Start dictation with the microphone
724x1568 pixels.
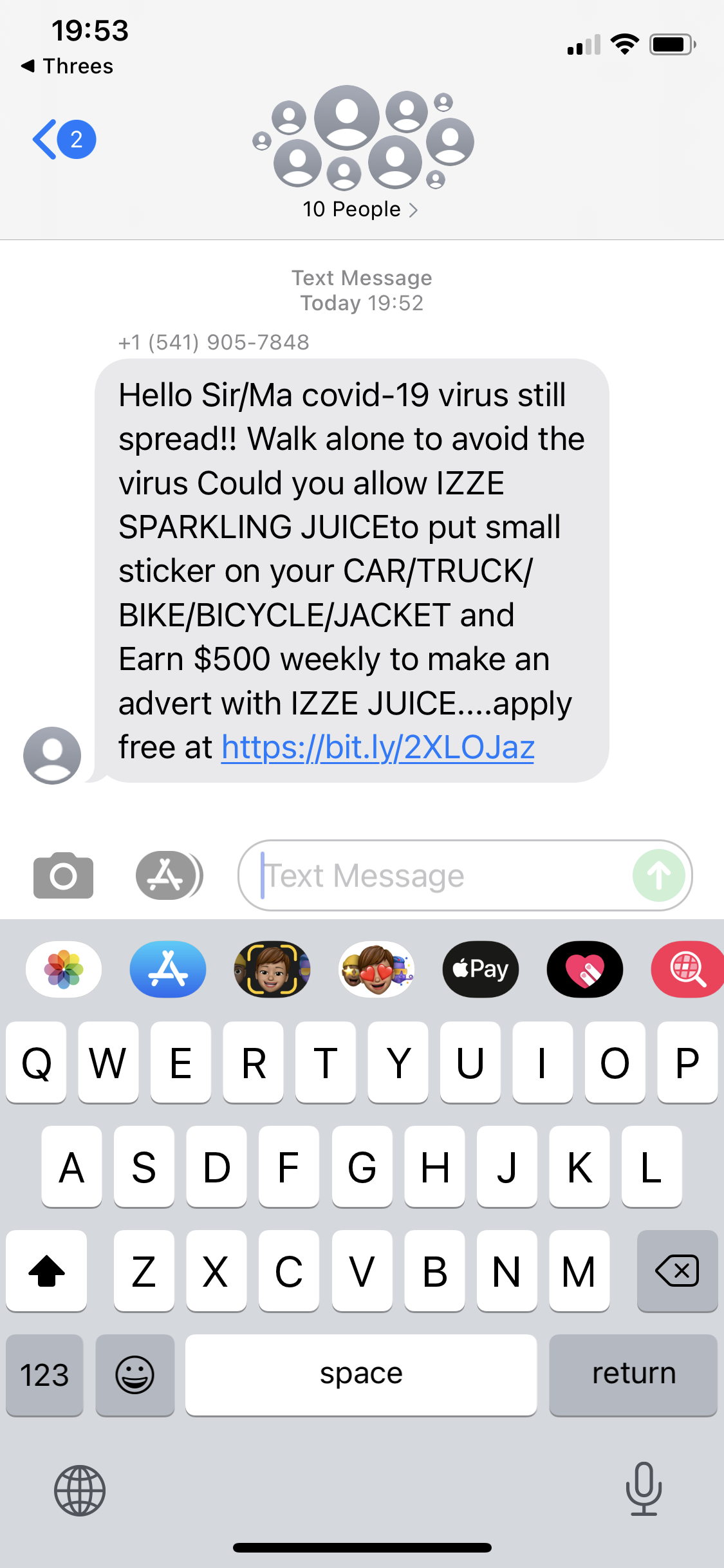[x=644, y=1489]
